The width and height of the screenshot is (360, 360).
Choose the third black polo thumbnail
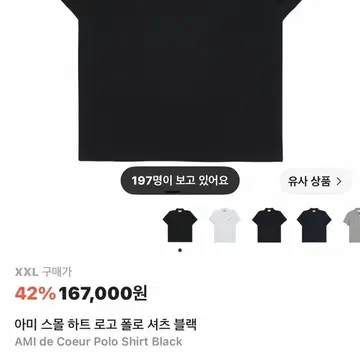tap(269, 225)
